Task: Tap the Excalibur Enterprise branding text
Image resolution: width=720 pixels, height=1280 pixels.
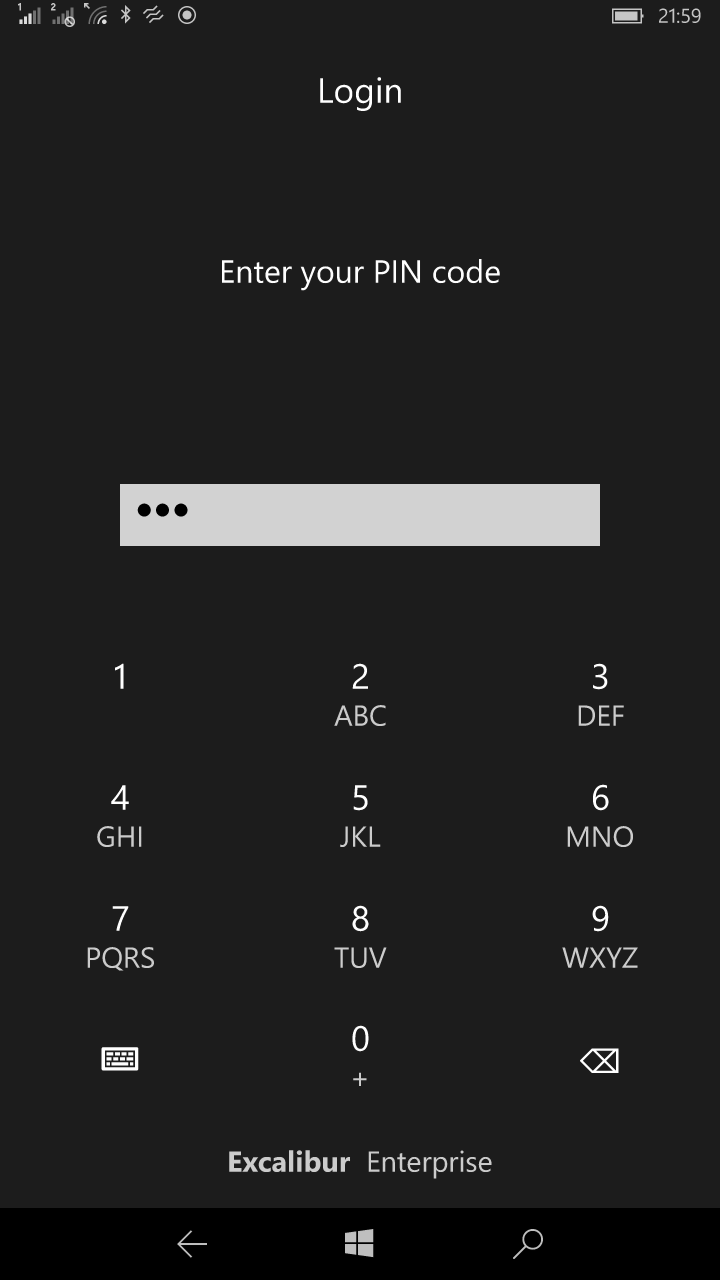Action: 360,1162
